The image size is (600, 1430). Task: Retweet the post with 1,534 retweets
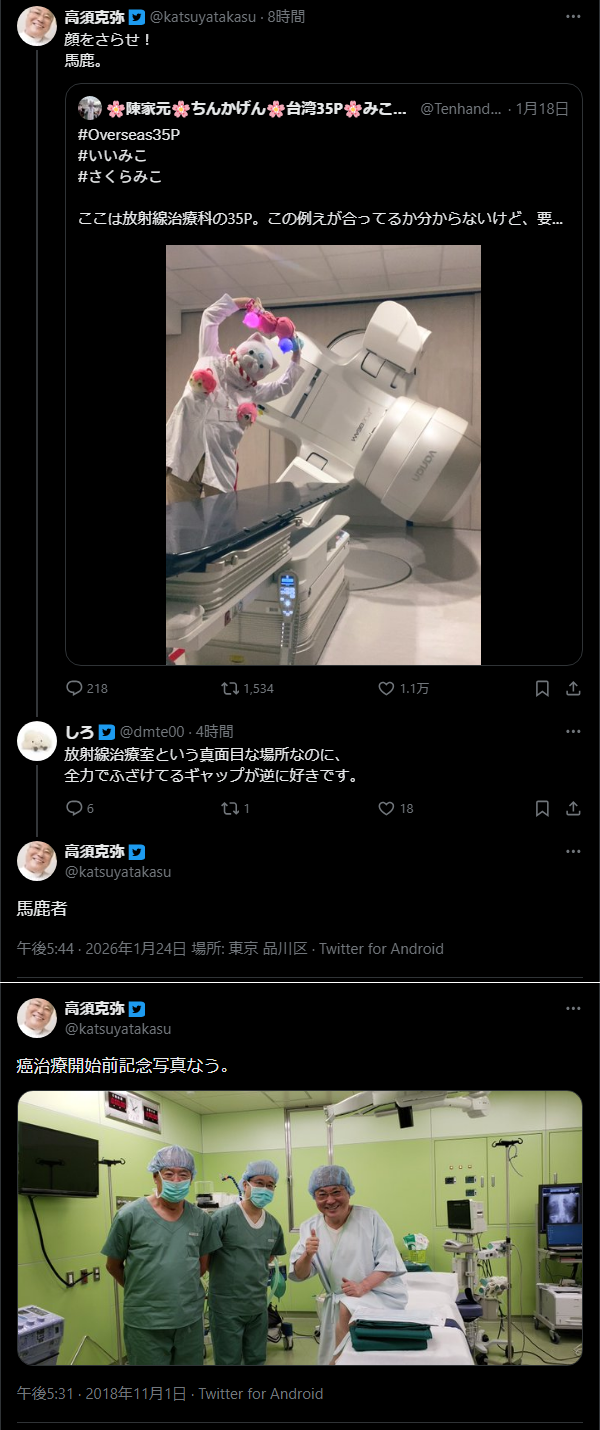(229, 688)
